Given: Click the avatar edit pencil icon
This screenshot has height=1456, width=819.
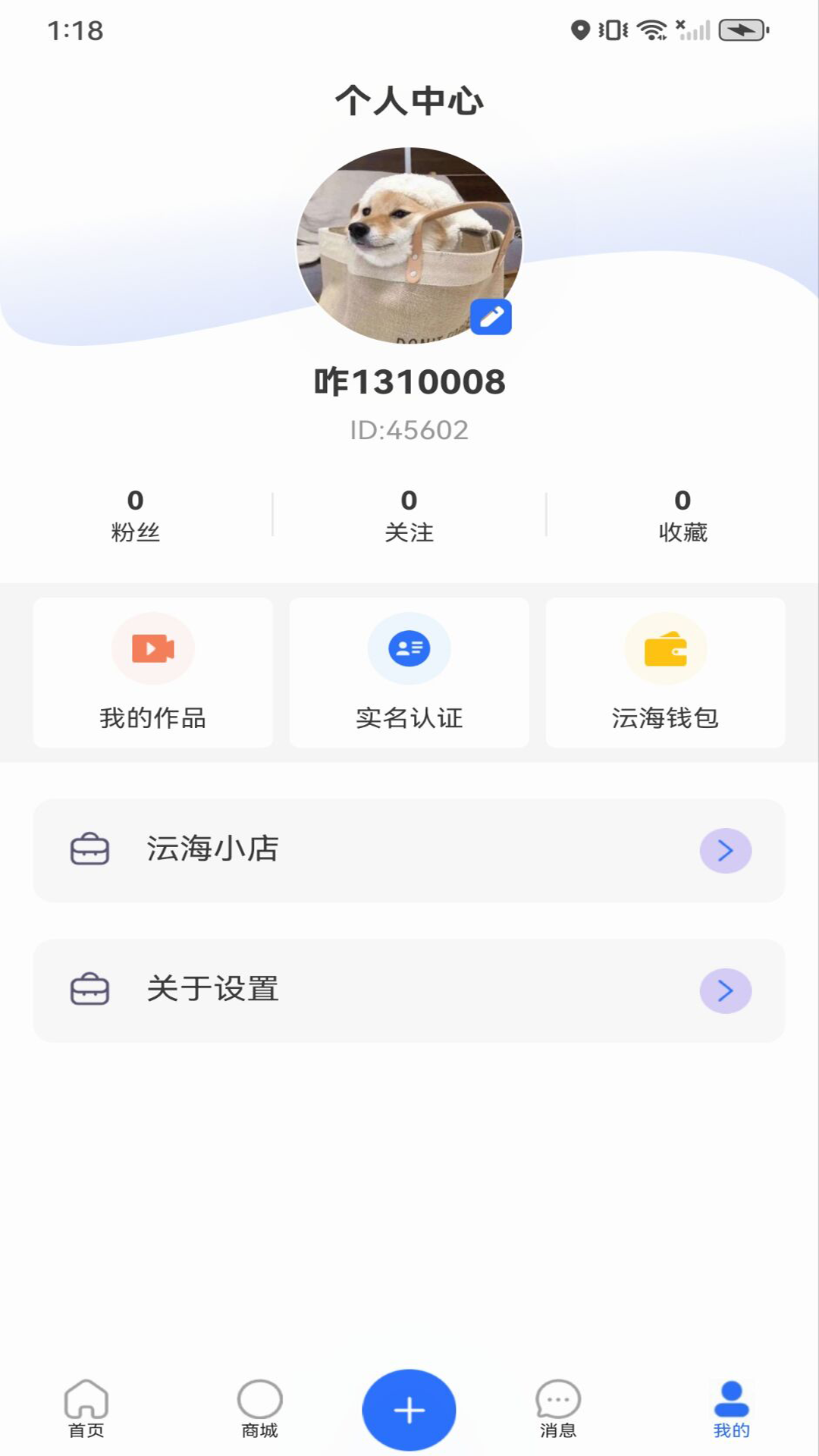Looking at the screenshot, I should tap(491, 317).
